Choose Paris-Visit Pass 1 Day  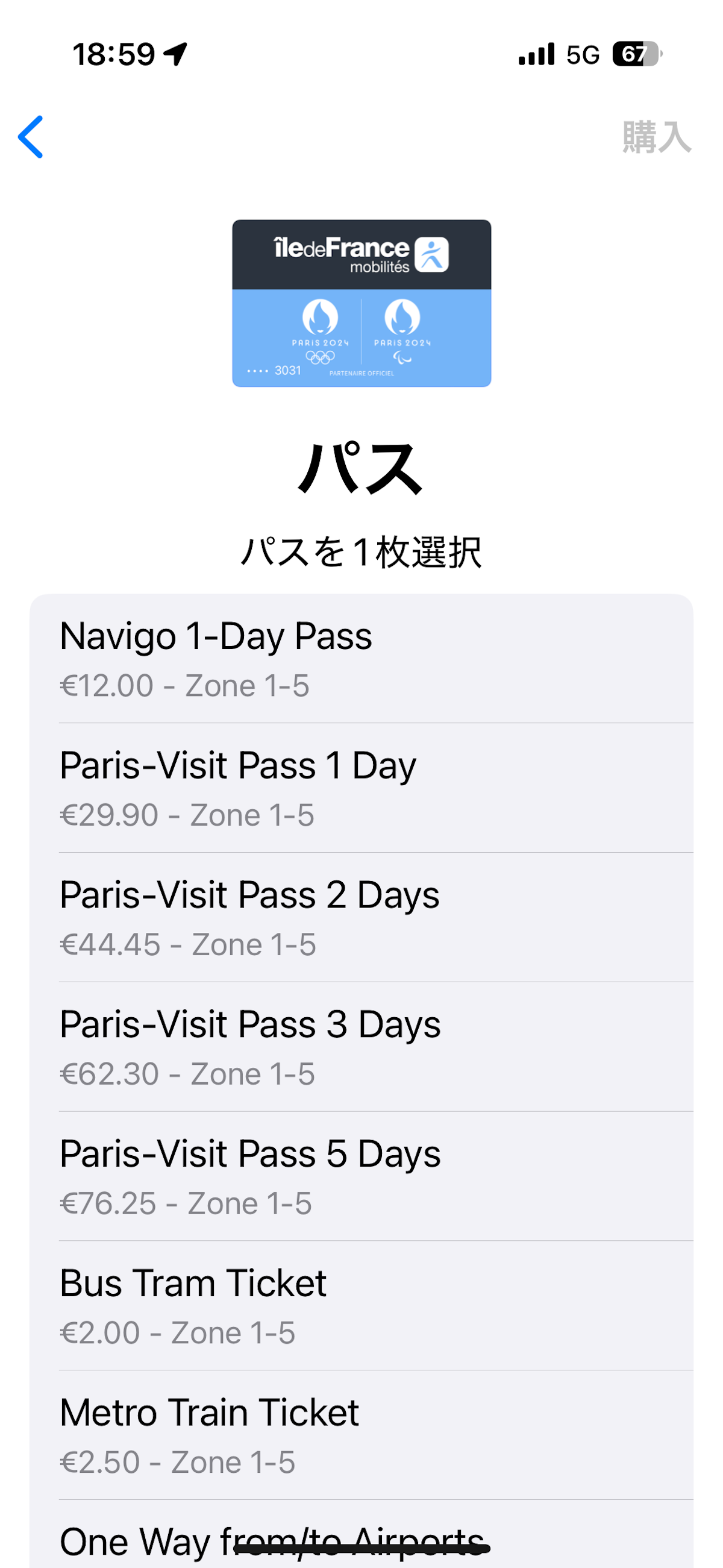pyautogui.click(x=360, y=788)
